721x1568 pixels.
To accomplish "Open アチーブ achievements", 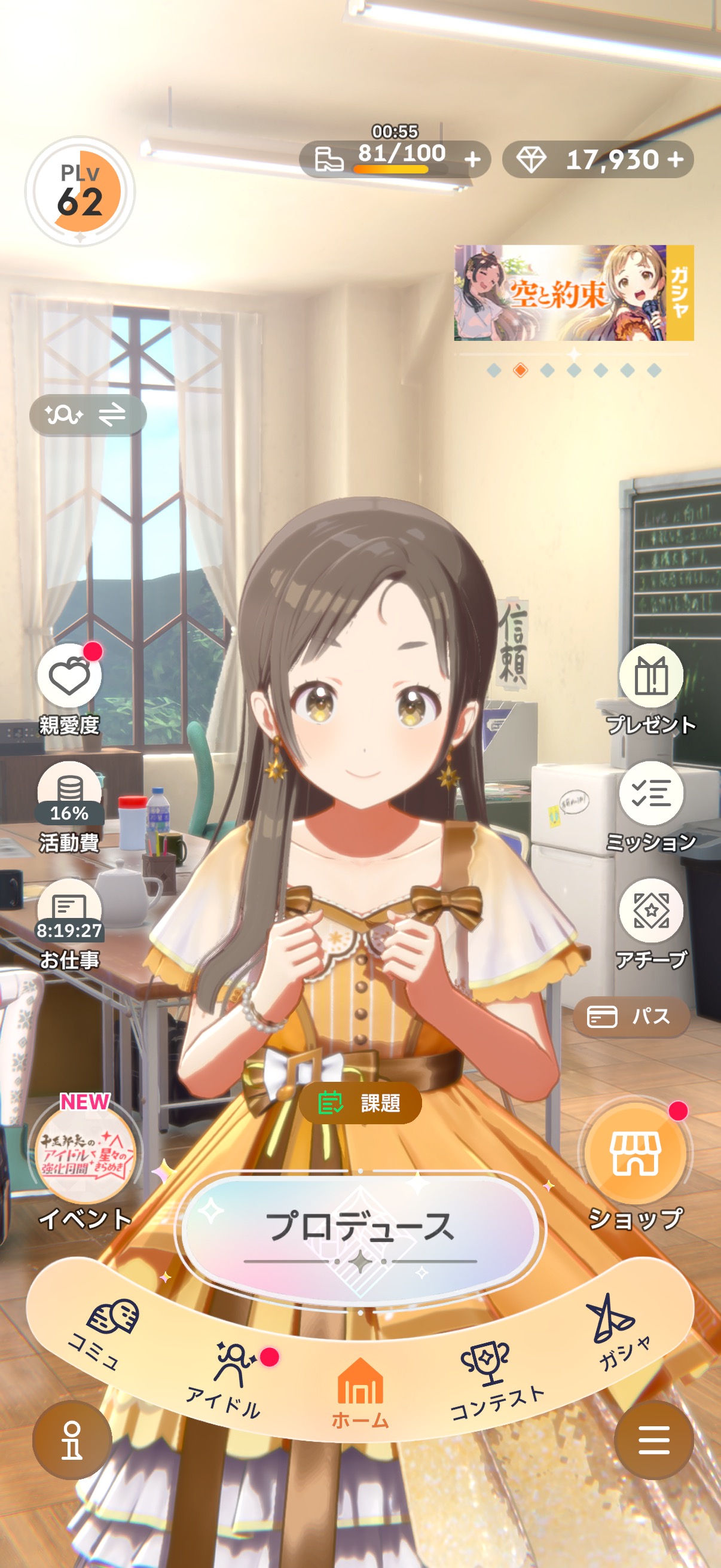I will [651, 911].
